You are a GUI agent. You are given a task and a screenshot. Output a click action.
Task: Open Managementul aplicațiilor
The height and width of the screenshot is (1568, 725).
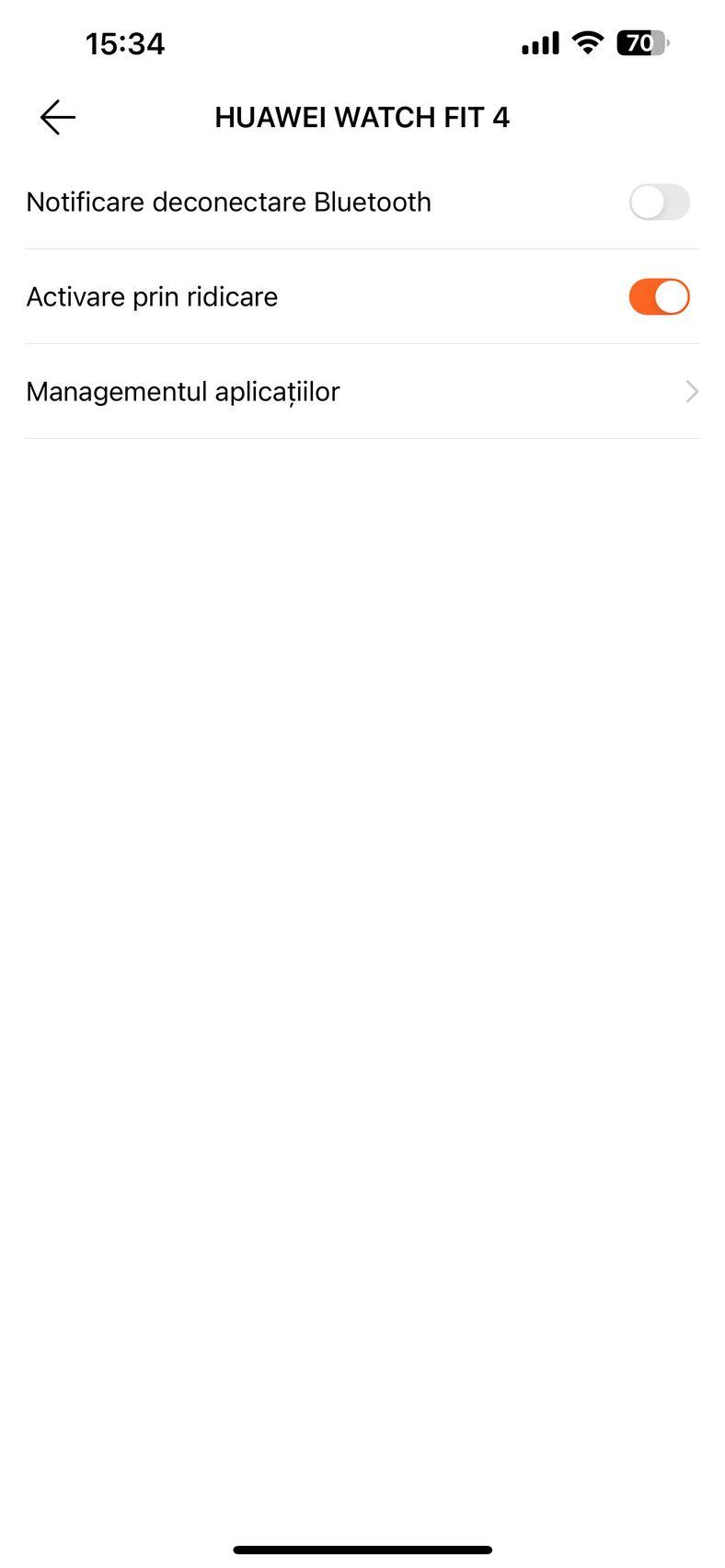[x=362, y=392]
